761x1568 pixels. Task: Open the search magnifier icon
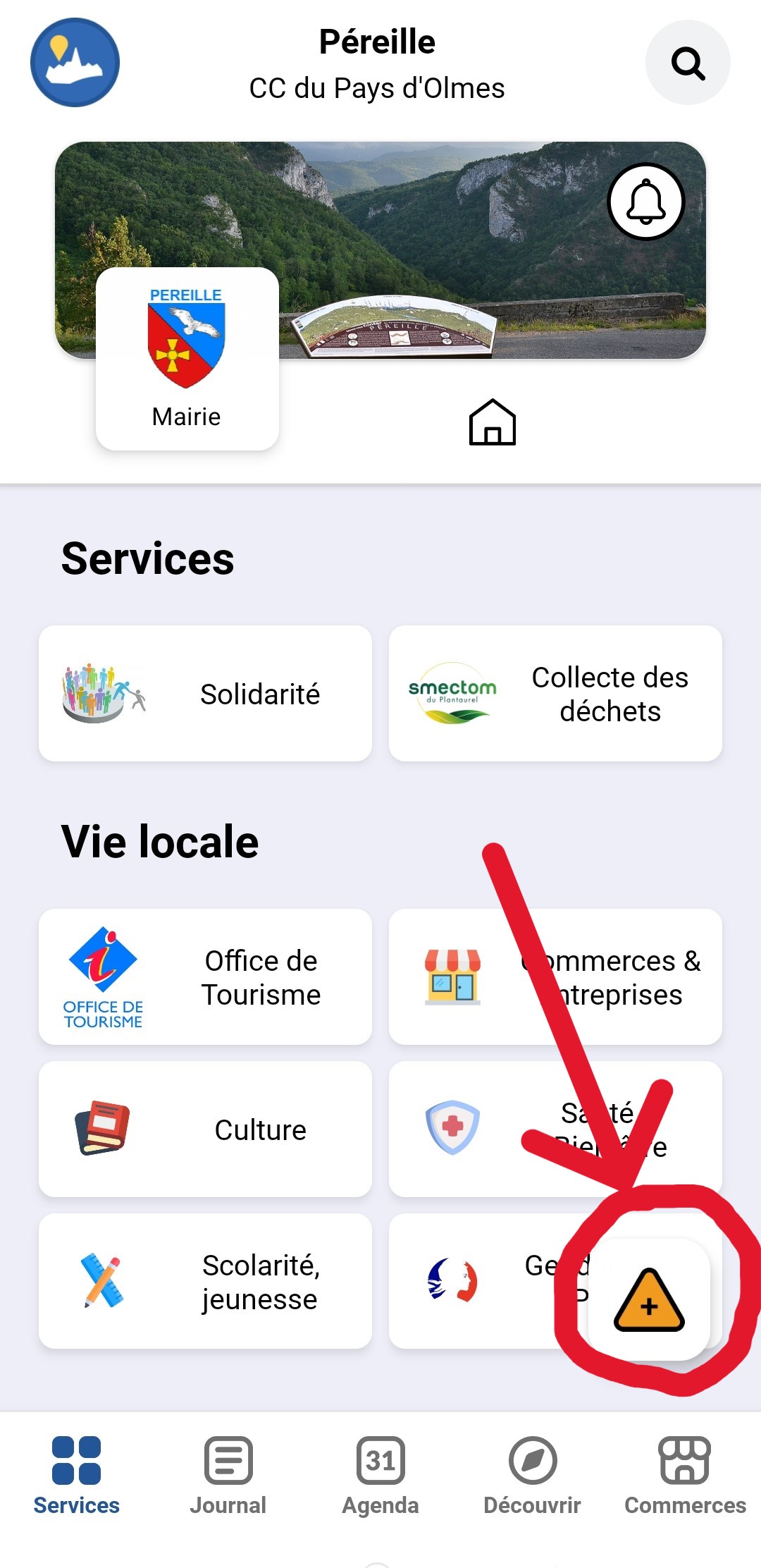[688, 63]
